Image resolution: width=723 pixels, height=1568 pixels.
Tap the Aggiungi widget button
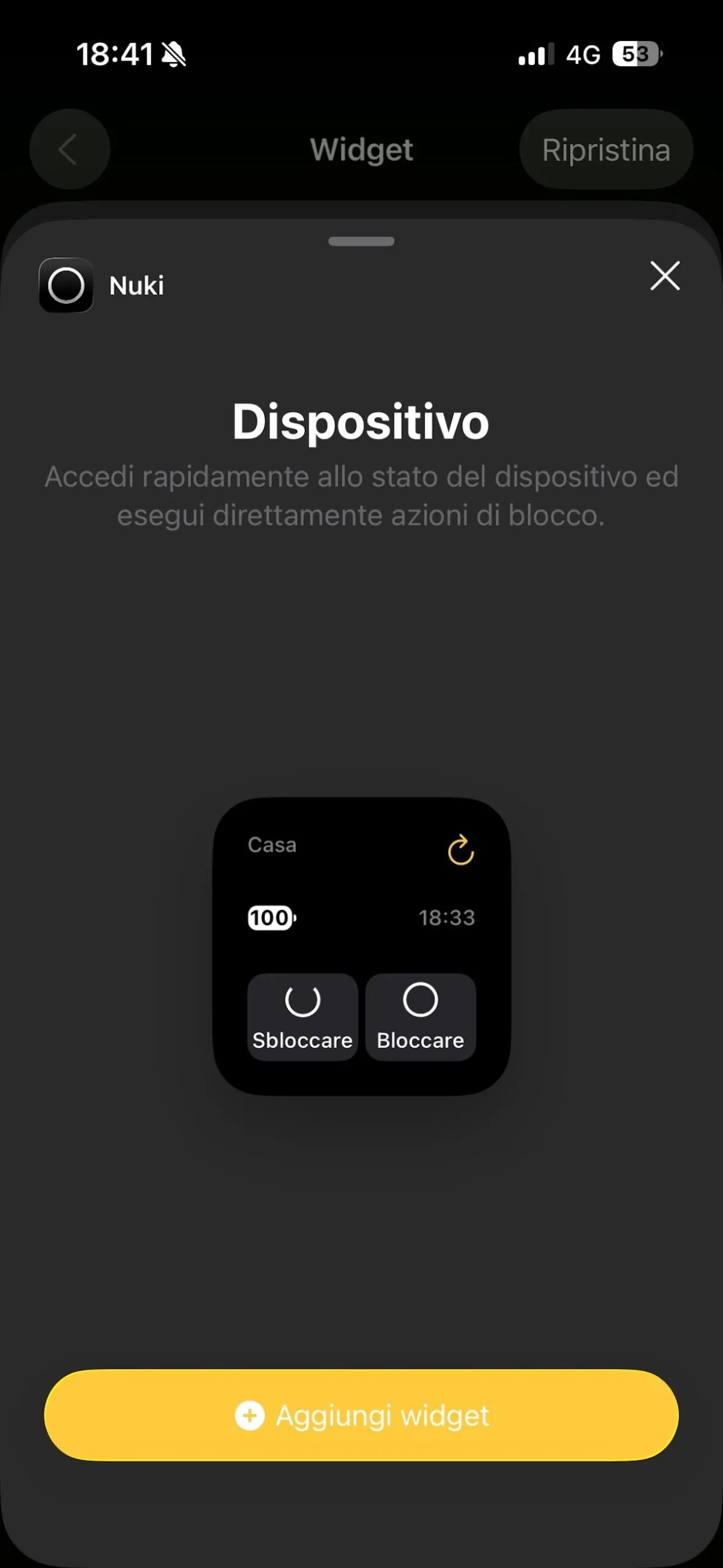(x=361, y=1415)
